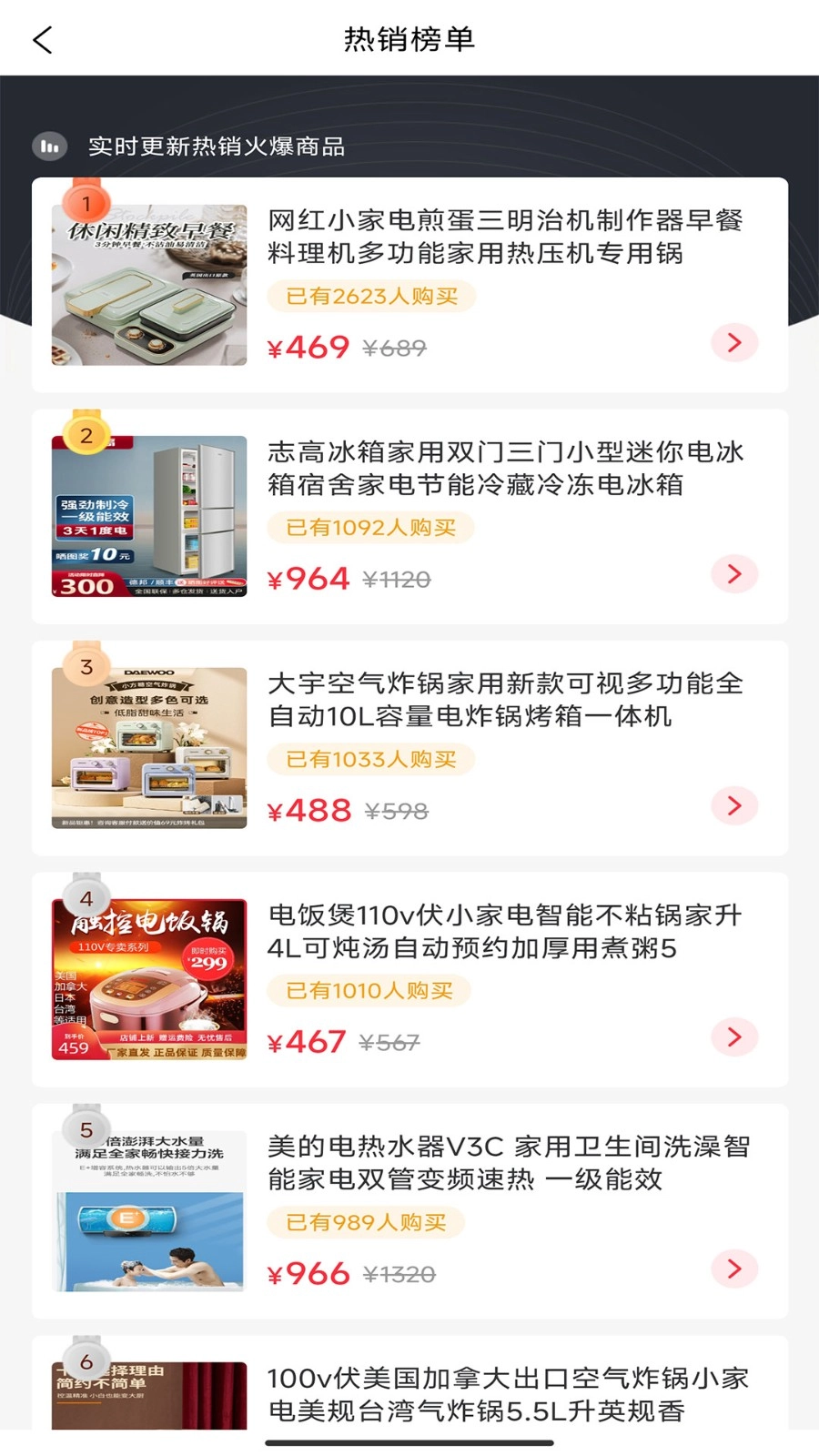Tap the rank 3 badge on the air fryer
This screenshot has height=1456, width=819.
pyautogui.click(x=86, y=667)
